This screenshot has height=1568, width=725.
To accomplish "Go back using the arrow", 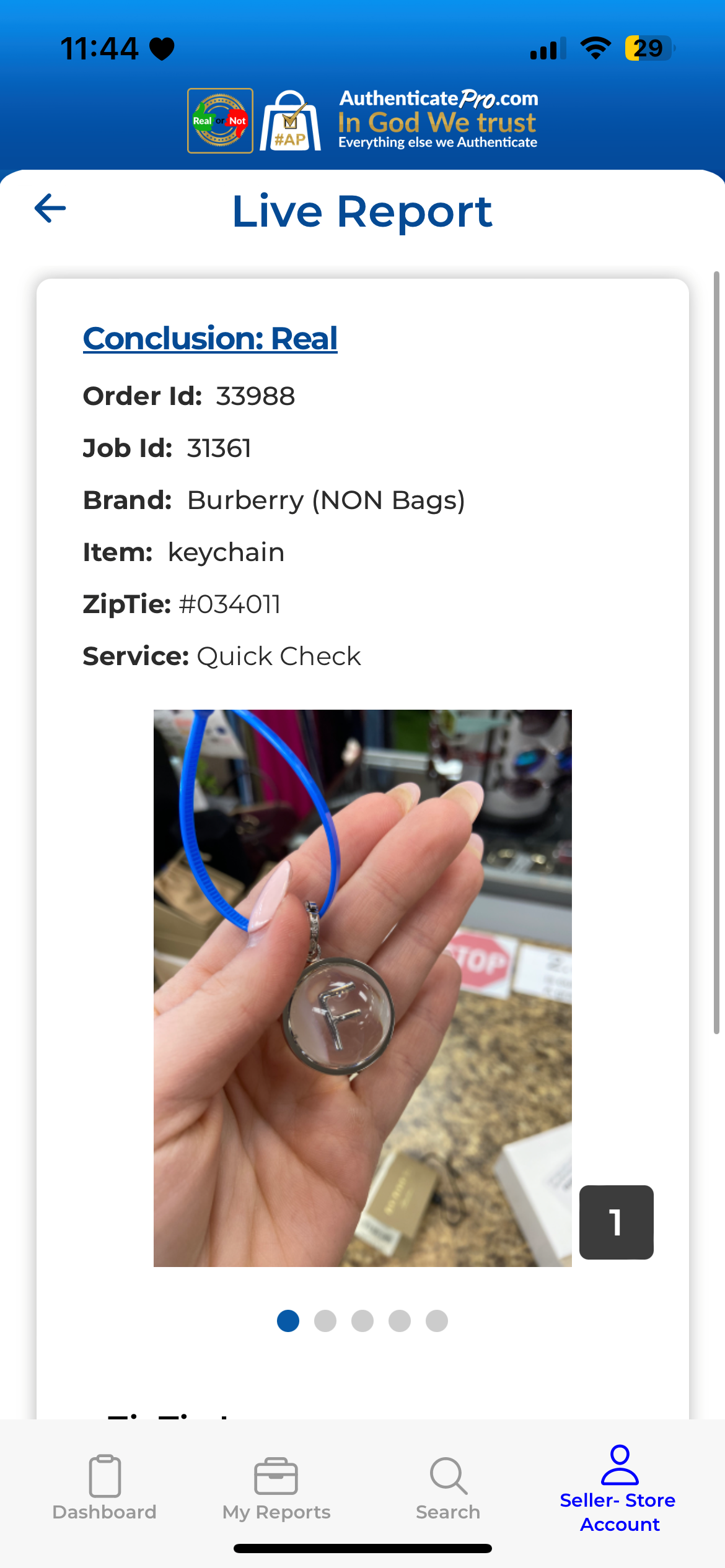I will [x=50, y=208].
